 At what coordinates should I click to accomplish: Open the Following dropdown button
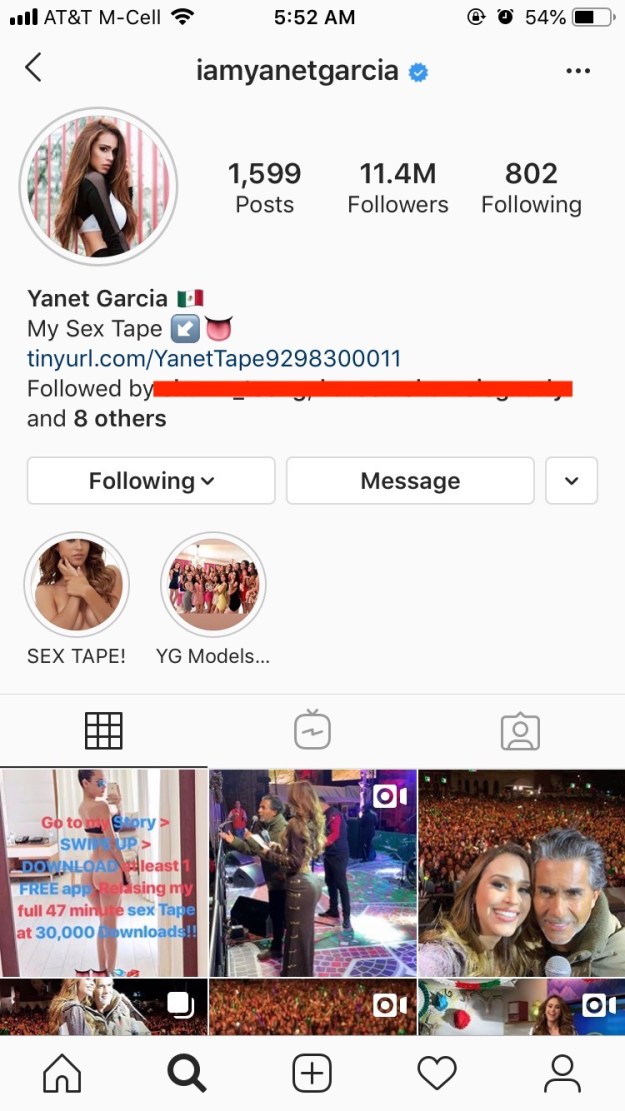[151, 481]
